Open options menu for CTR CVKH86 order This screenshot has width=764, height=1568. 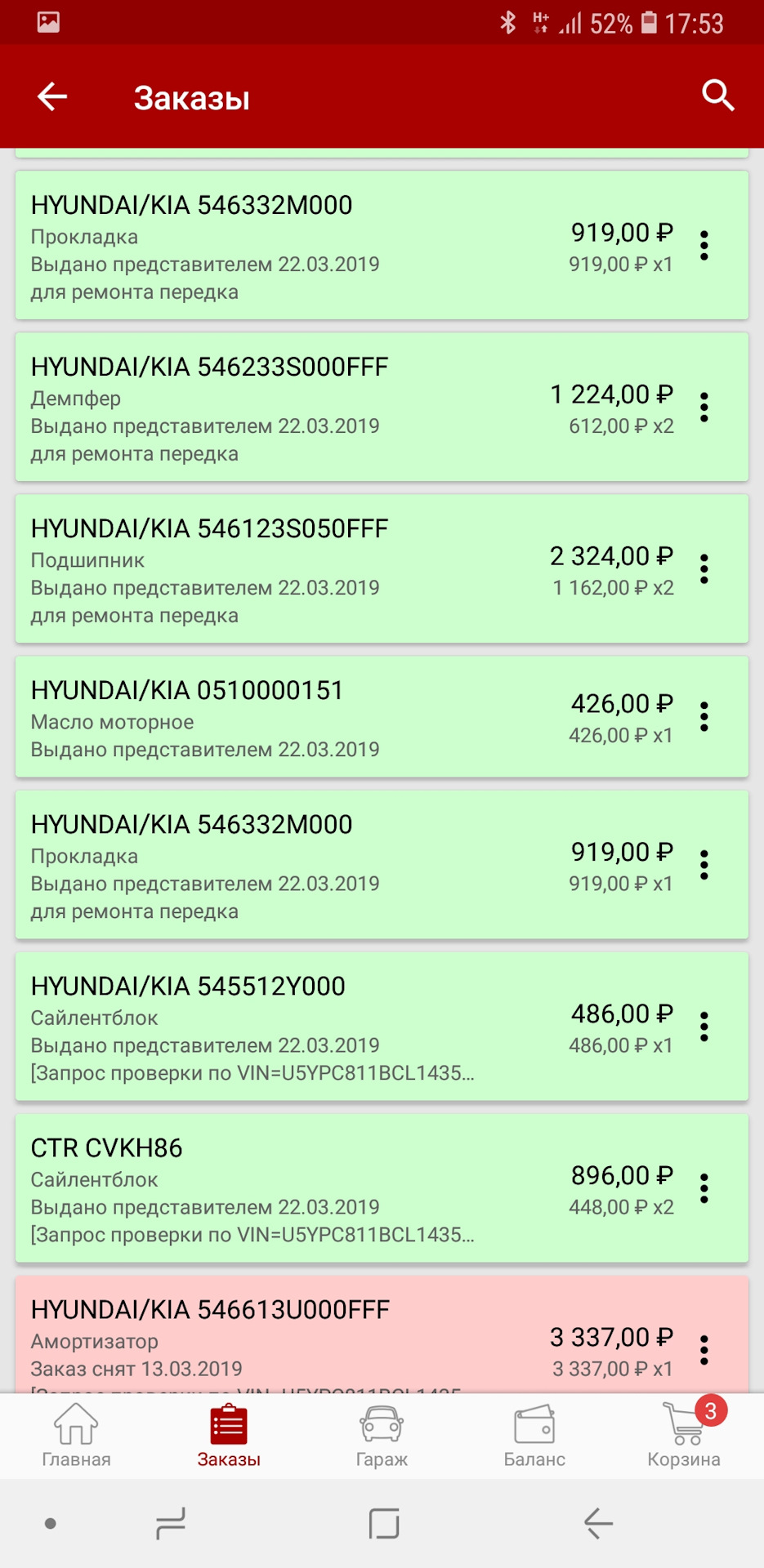pyautogui.click(x=704, y=1190)
